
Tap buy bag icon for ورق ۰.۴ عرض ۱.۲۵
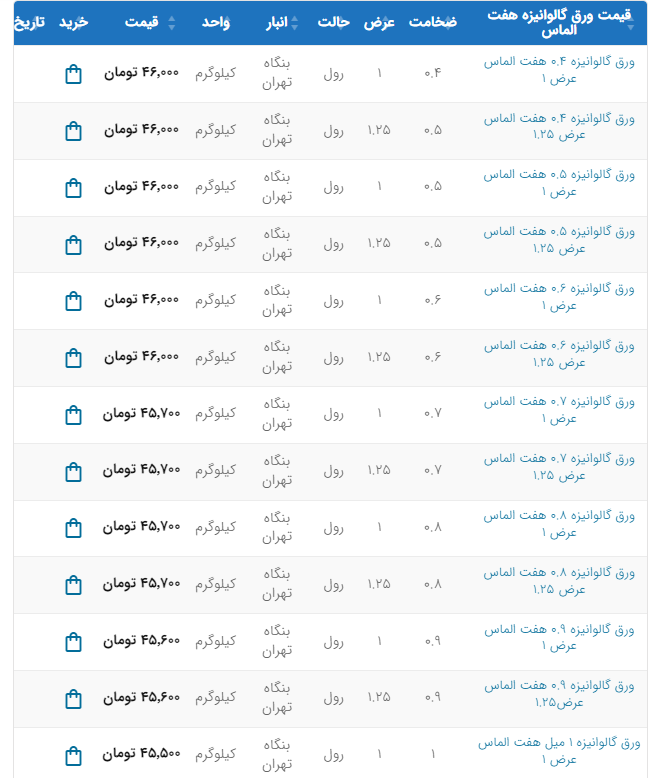pyautogui.click(x=73, y=131)
